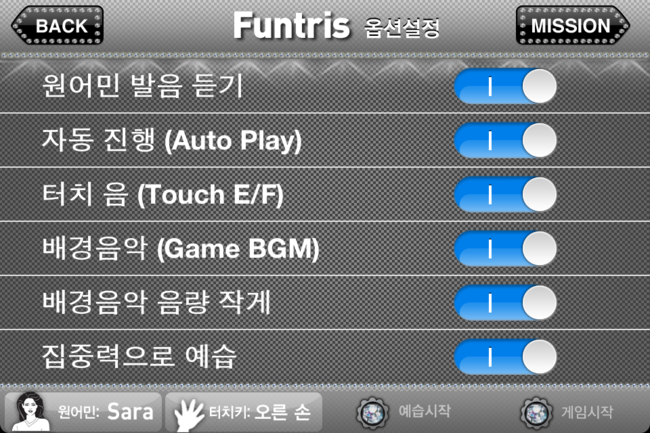Disable 자동 진행 (Auto Play)
Viewport: 650px width, 433px height.
pyautogui.click(x=505, y=140)
